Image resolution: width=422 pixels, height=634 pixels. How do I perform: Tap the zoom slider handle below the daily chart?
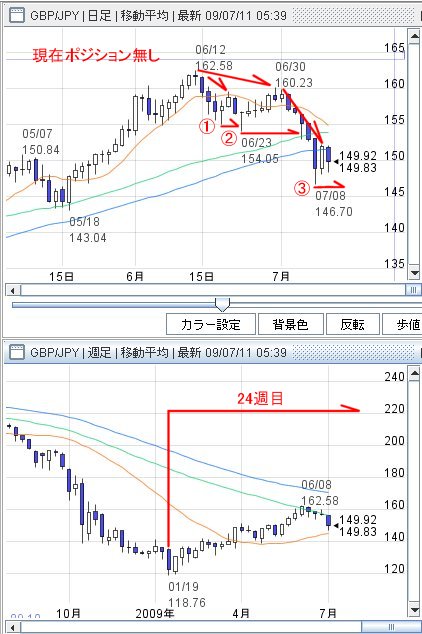[222, 304]
